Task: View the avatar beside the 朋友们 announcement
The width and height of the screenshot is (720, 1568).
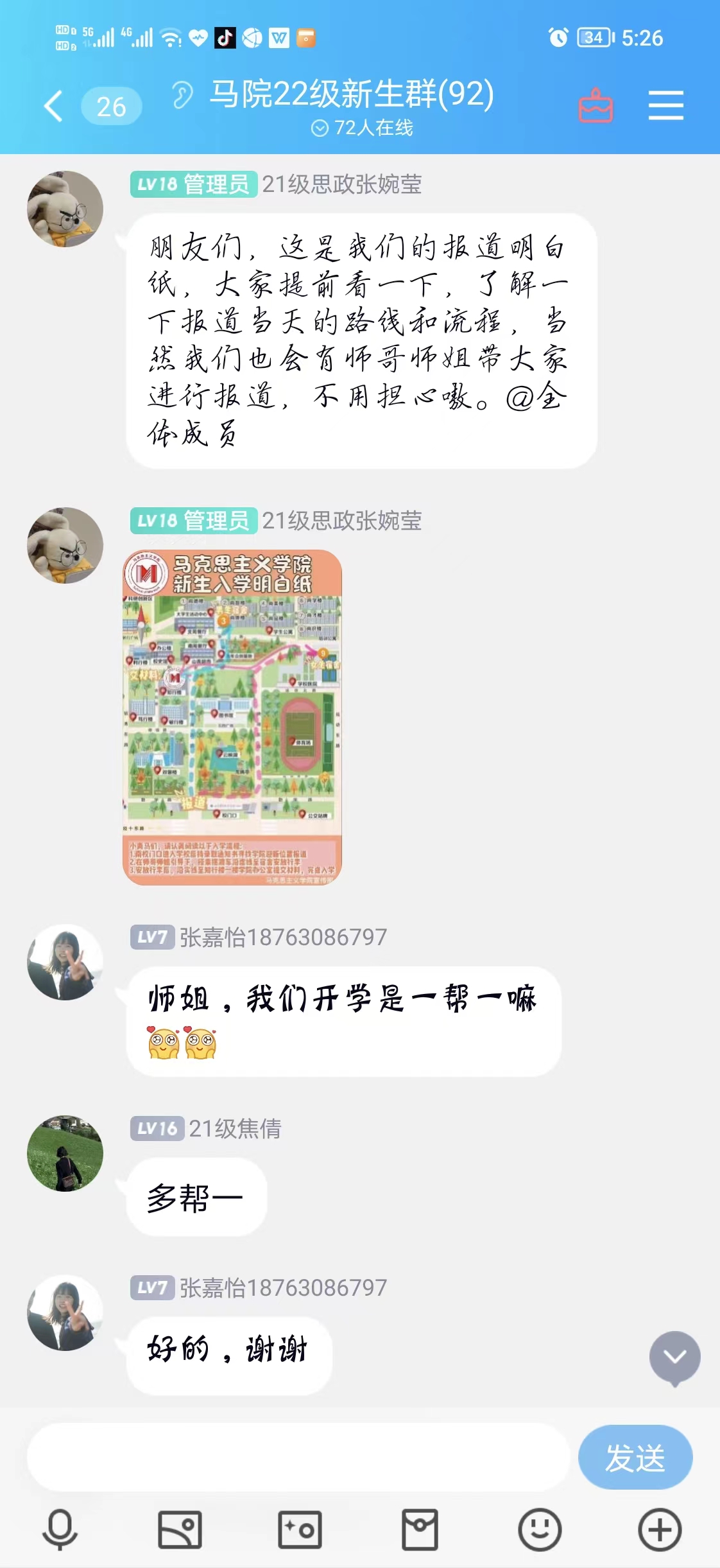Action: [x=65, y=209]
